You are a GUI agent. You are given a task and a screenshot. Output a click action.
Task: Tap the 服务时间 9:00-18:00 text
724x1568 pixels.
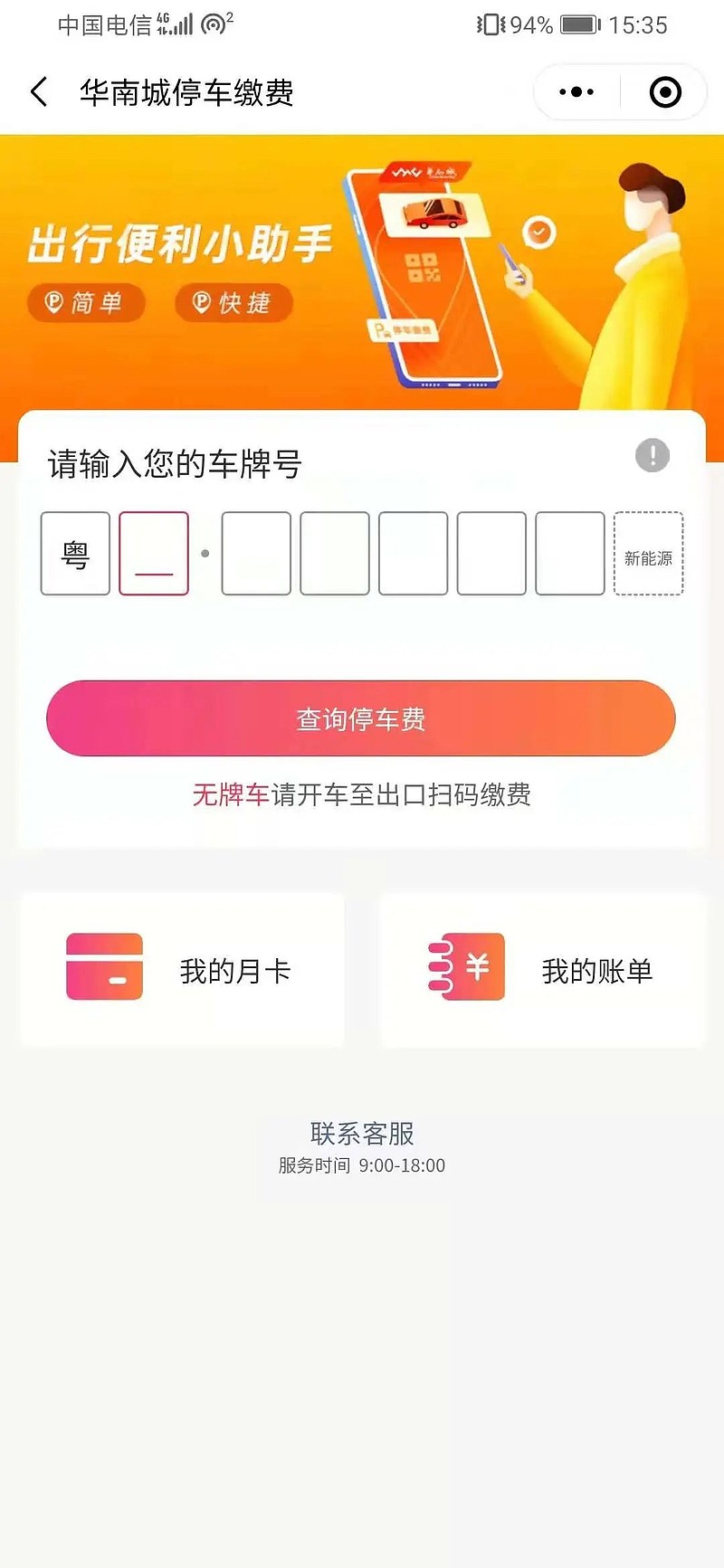pyautogui.click(x=362, y=1166)
